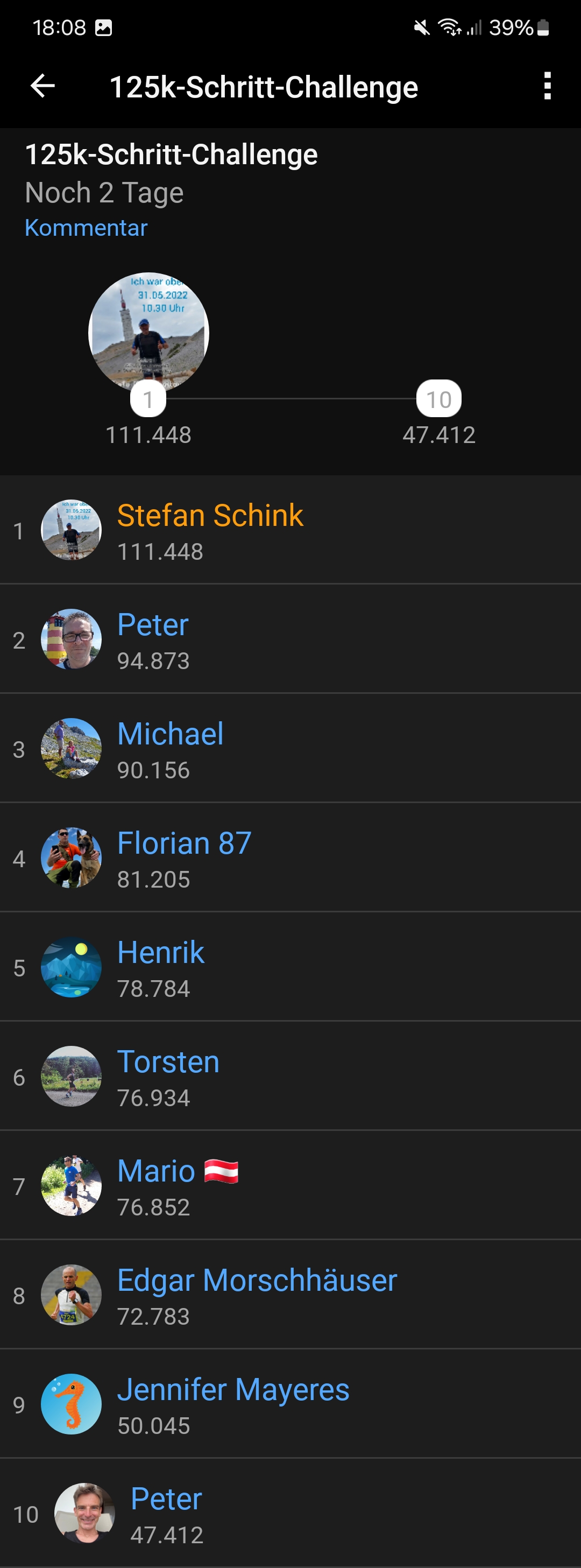The width and height of the screenshot is (581, 1568).
Task: Open the three-dot overflow menu
Action: (547, 86)
